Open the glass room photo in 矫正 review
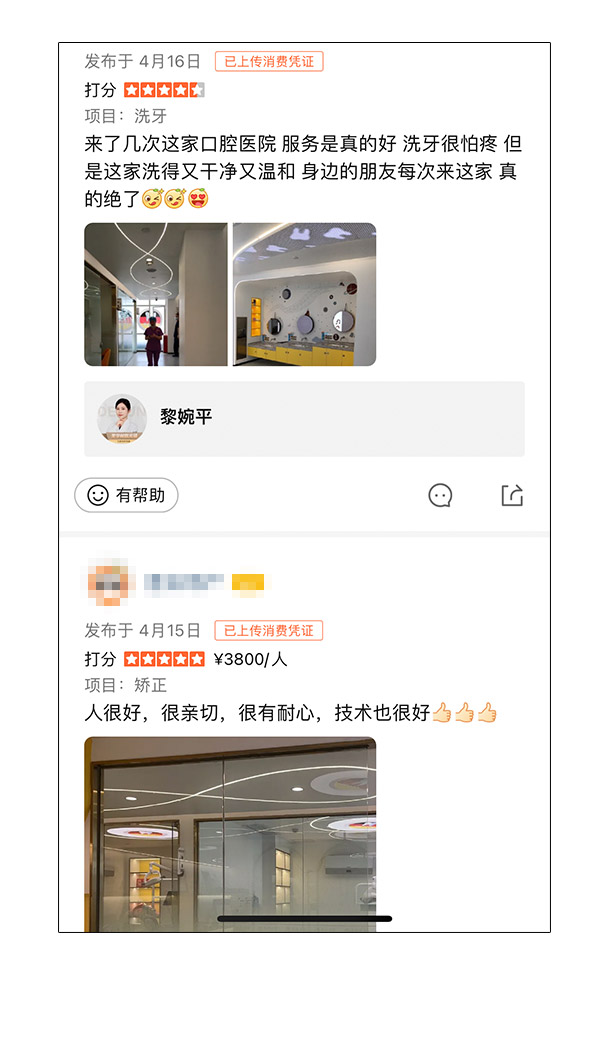The height and width of the screenshot is (1062, 609). click(230, 834)
